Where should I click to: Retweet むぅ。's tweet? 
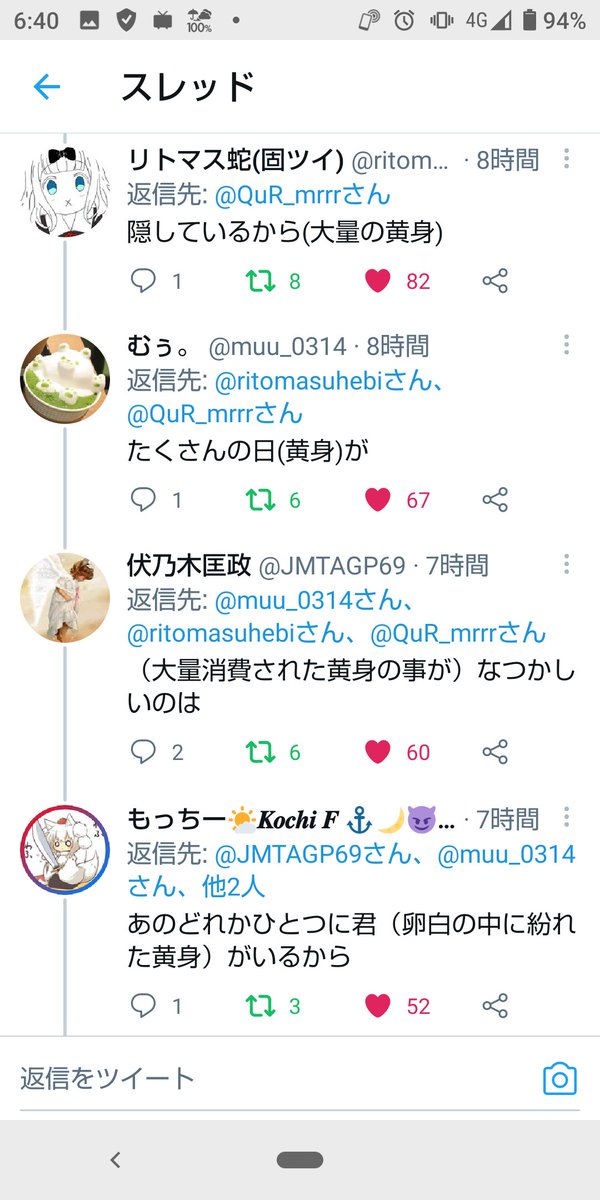261,500
